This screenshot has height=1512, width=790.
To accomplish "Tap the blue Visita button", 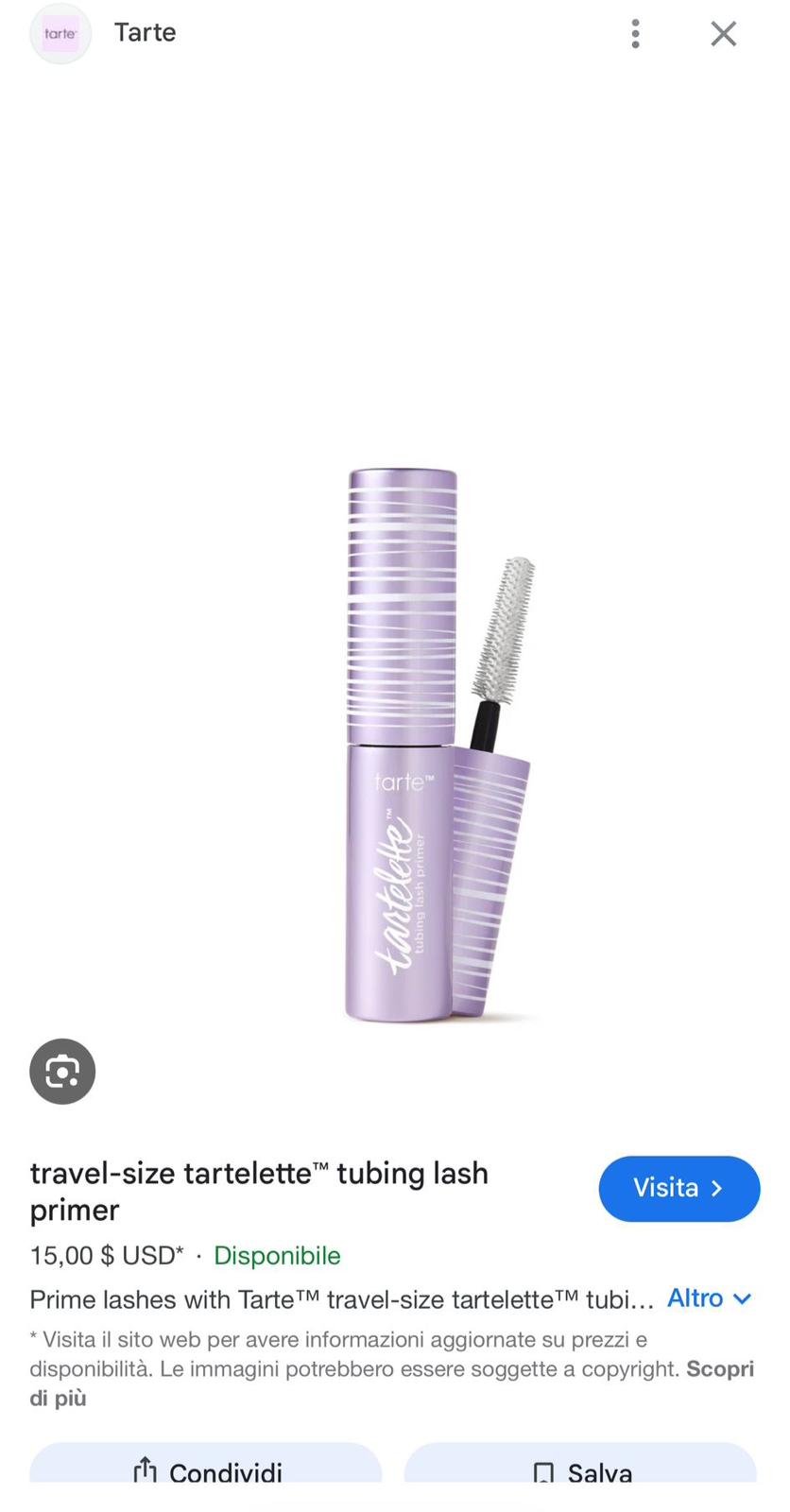I will coord(678,1188).
